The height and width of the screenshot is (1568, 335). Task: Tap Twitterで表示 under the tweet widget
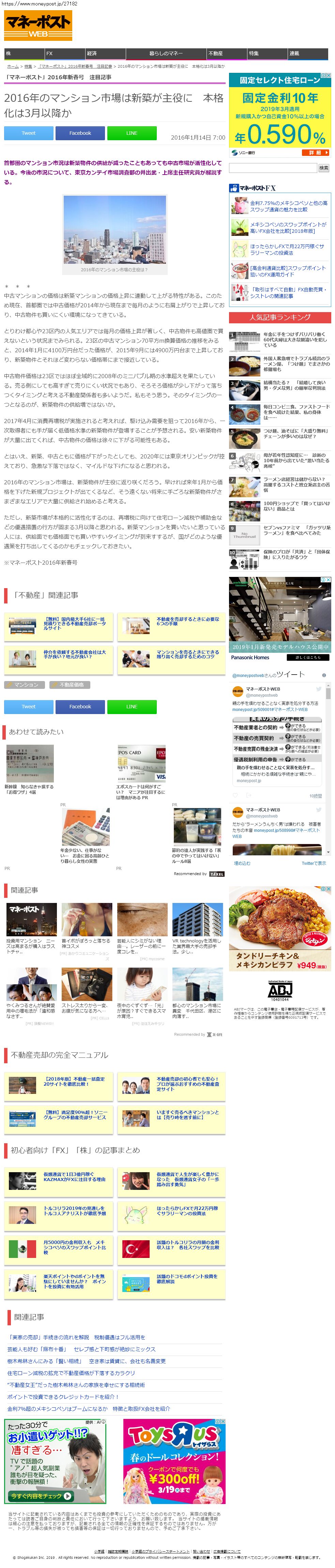(x=313, y=863)
